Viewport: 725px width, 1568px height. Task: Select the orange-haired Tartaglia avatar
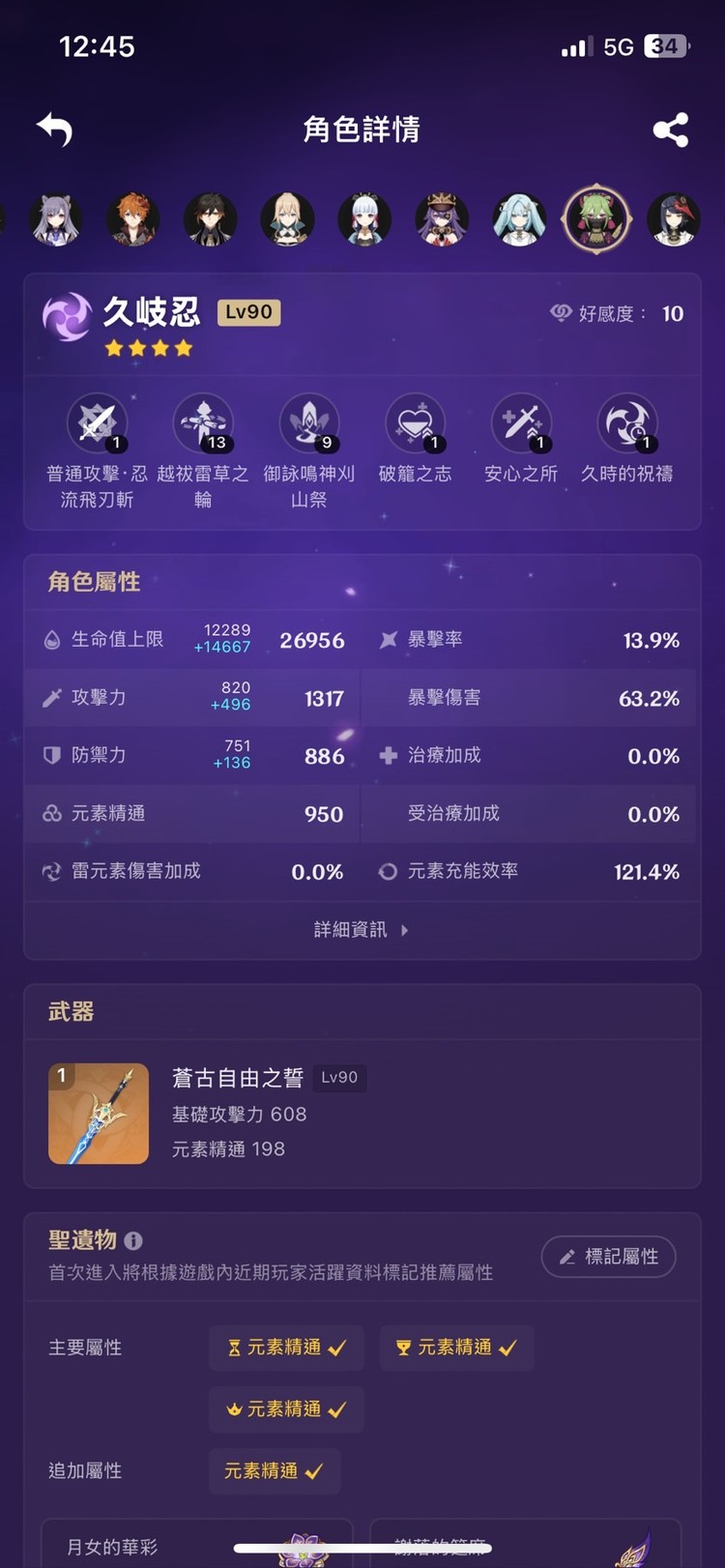[x=132, y=219]
